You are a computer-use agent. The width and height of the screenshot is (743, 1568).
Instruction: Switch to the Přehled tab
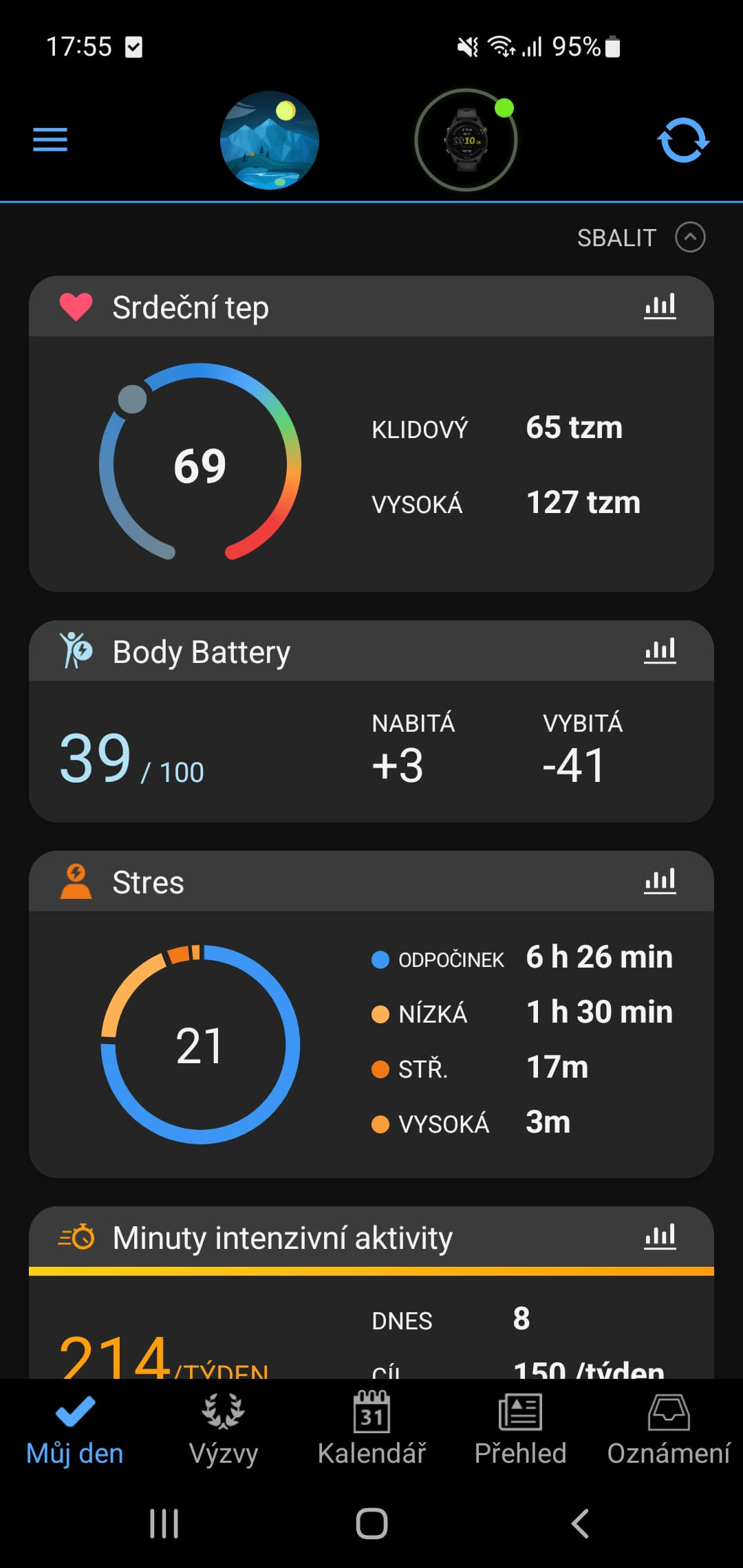pyautogui.click(x=520, y=1429)
